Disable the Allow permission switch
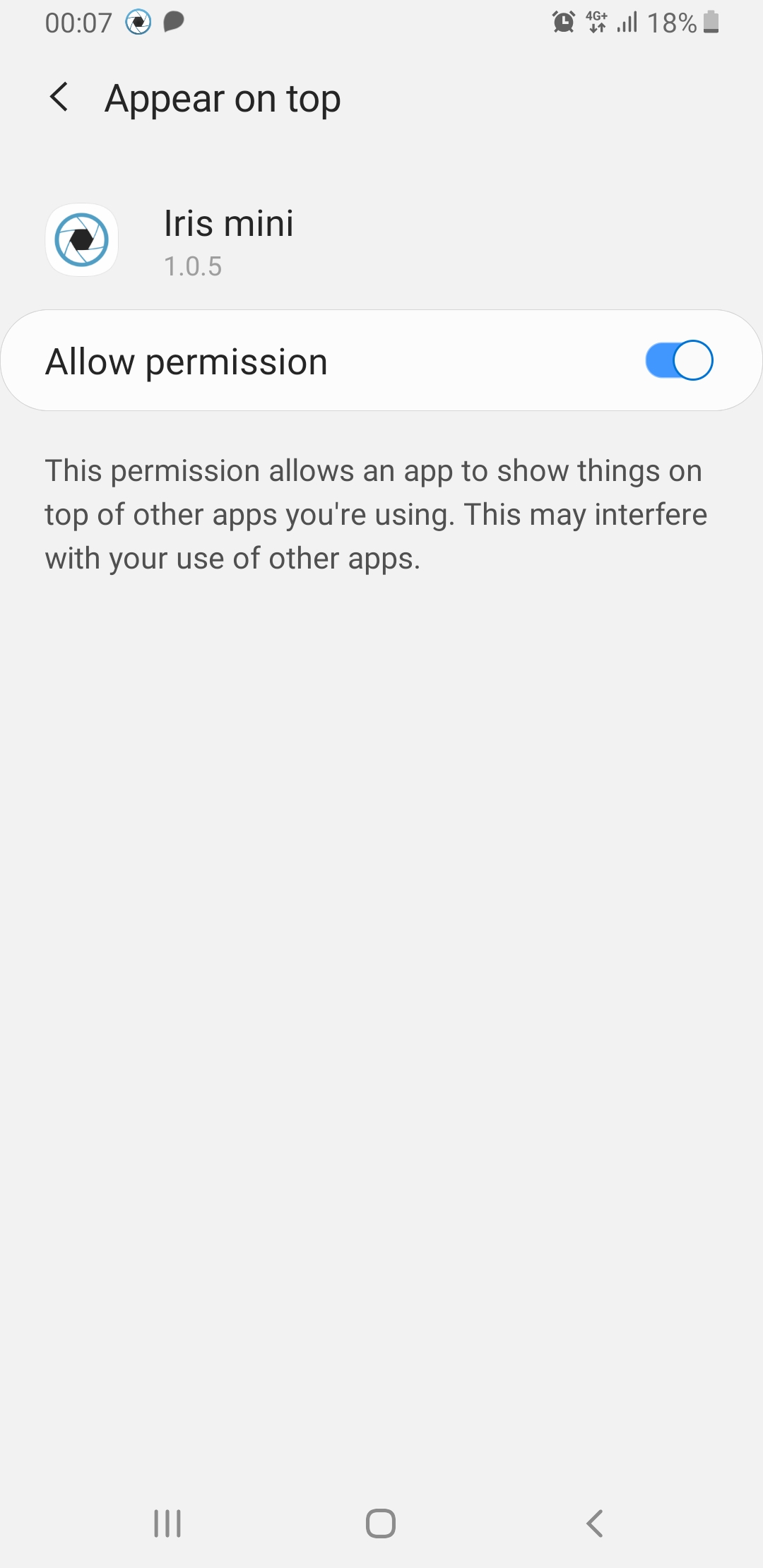This screenshot has height=1568, width=763. [679, 361]
